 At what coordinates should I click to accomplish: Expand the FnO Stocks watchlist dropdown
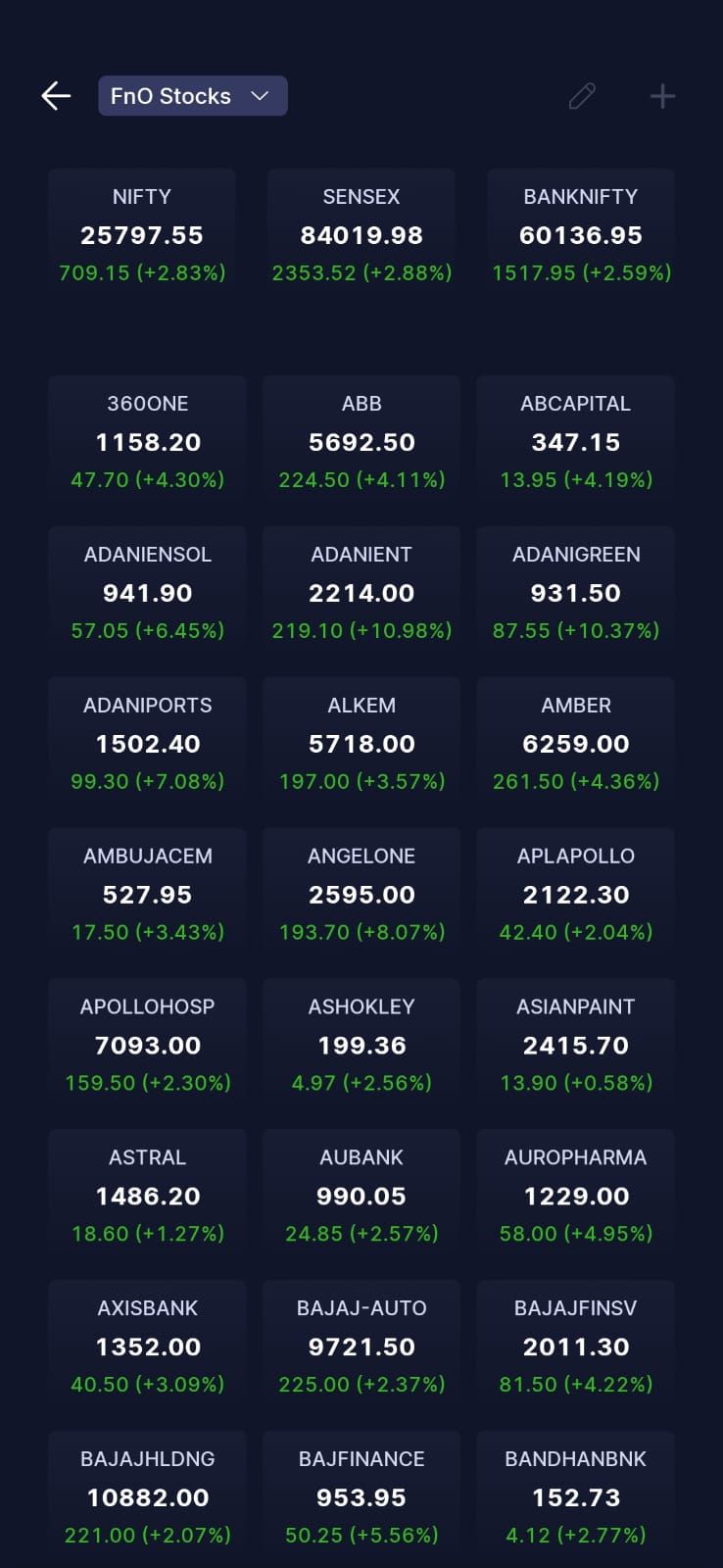(193, 96)
